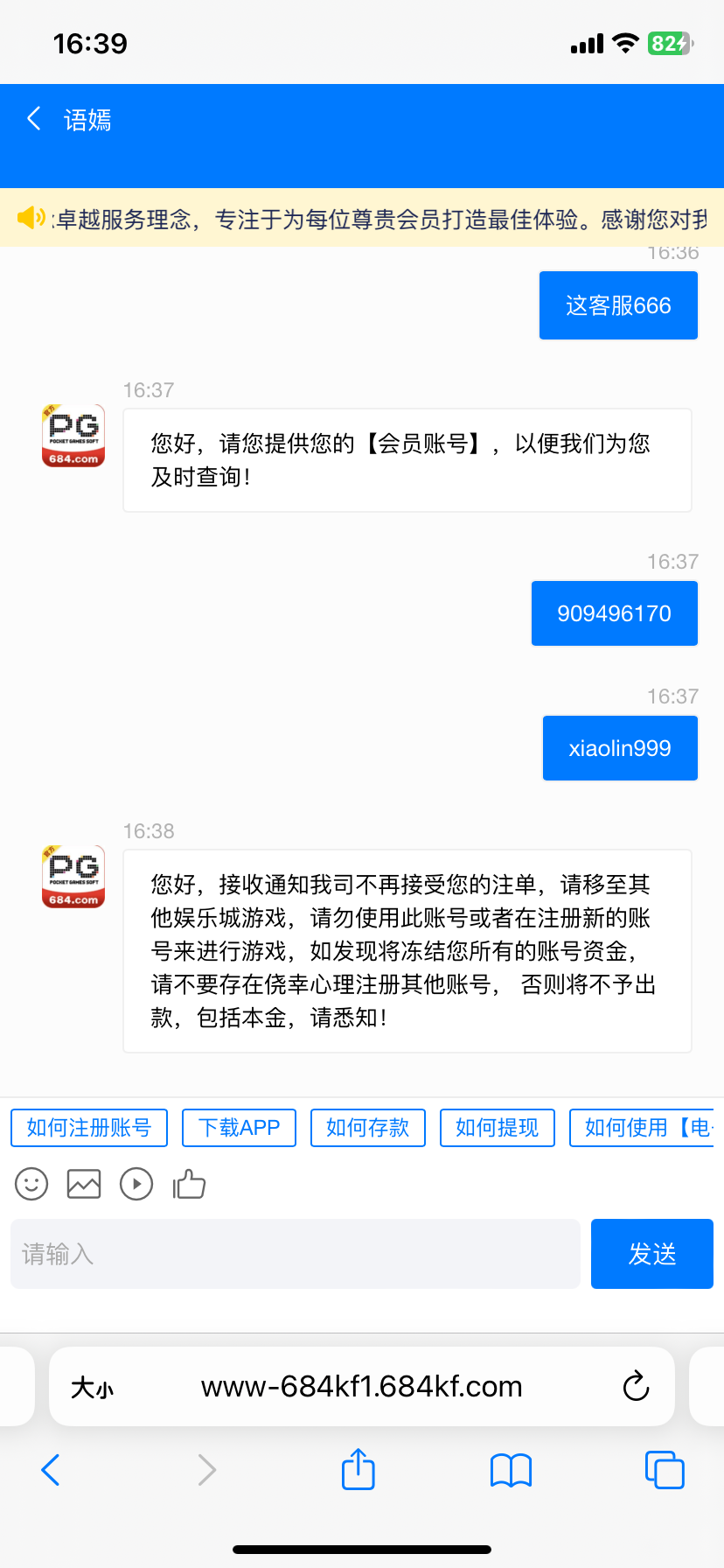
Task: Choose the 如何存款 chip
Action: pyautogui.click(x=368, y=1128)
